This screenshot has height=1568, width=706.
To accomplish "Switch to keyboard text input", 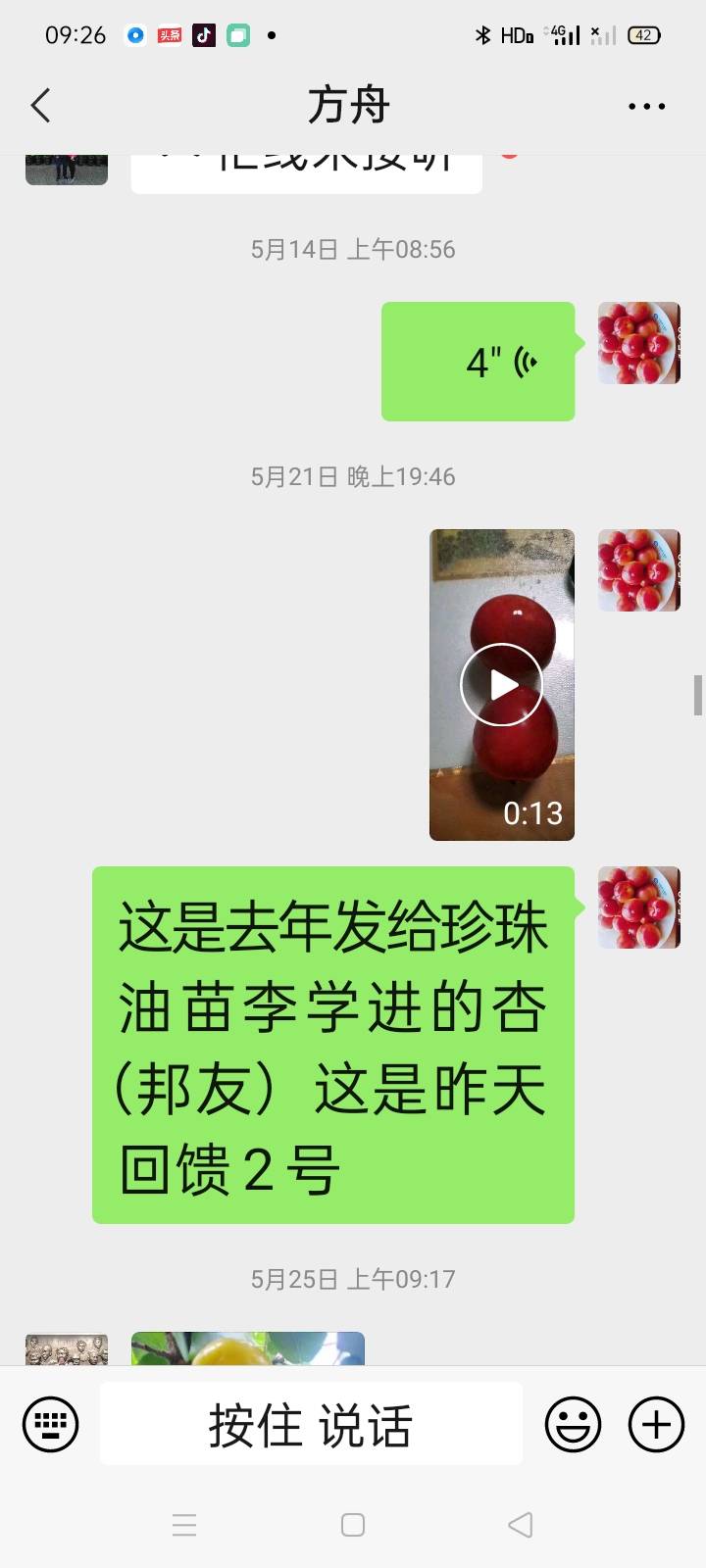I will tap(50, 1424).
